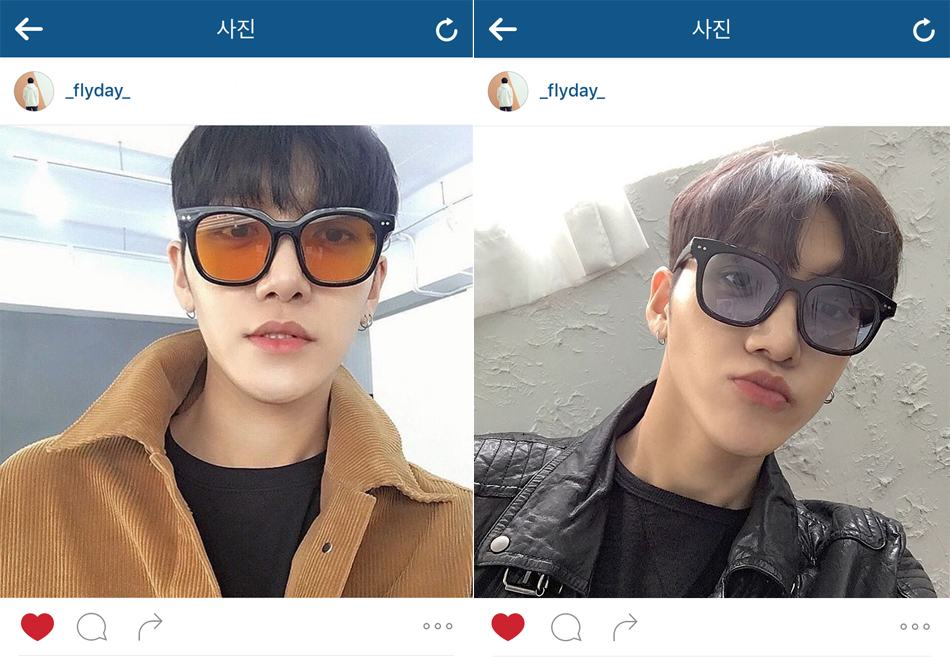
Task: Open more options under the leather jacket photo
Action: pos(914,627)
